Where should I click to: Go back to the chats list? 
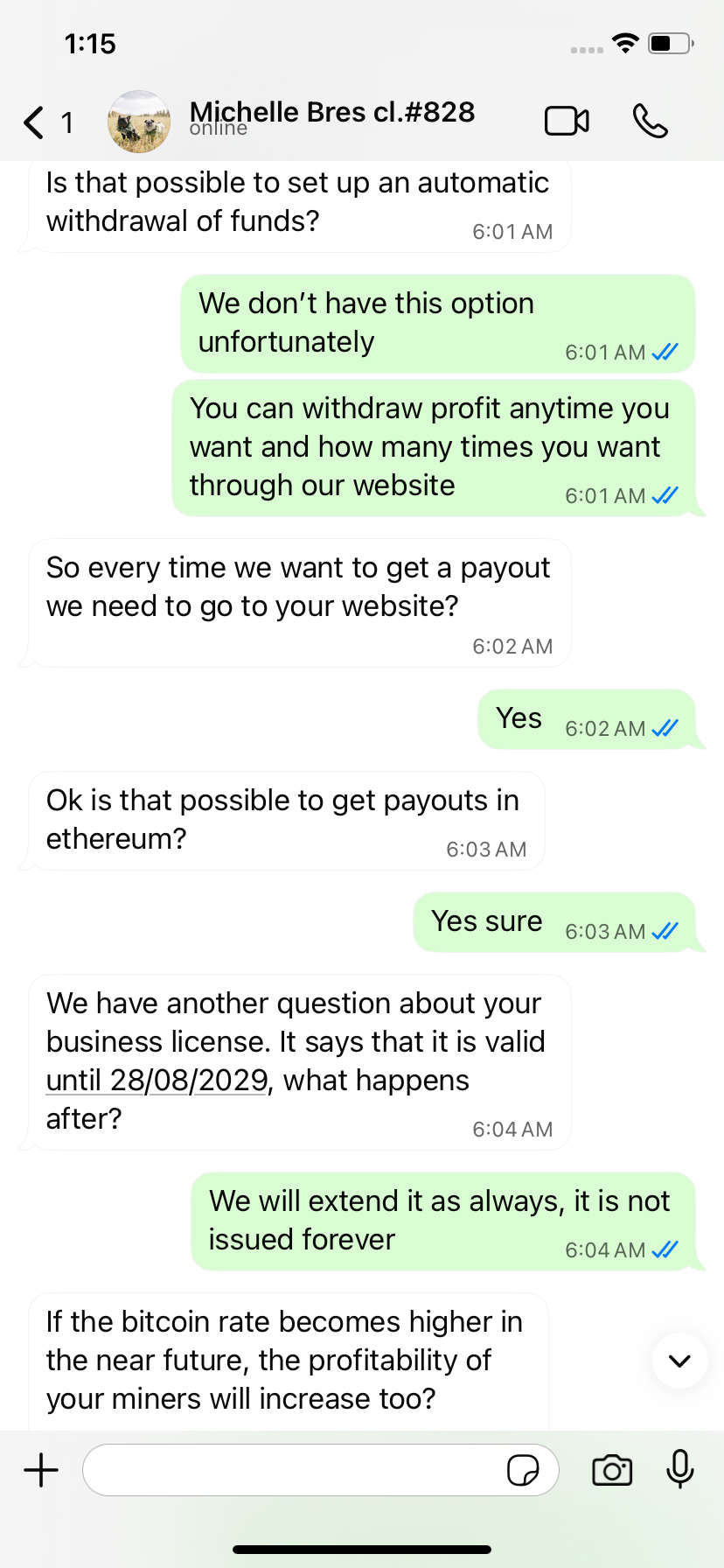[x=35, y=122]
